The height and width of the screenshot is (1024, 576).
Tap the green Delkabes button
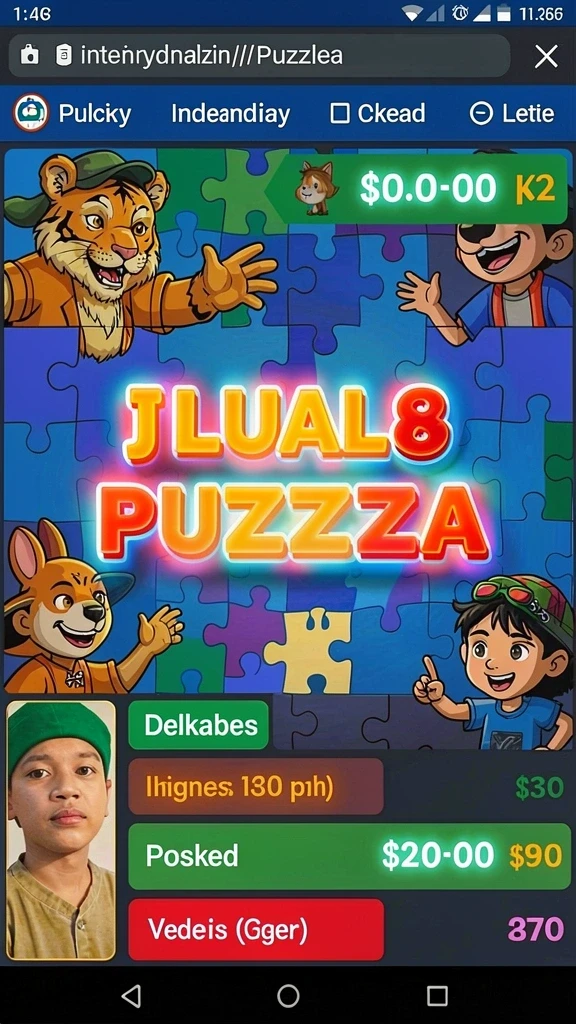[x=199, y=725]
